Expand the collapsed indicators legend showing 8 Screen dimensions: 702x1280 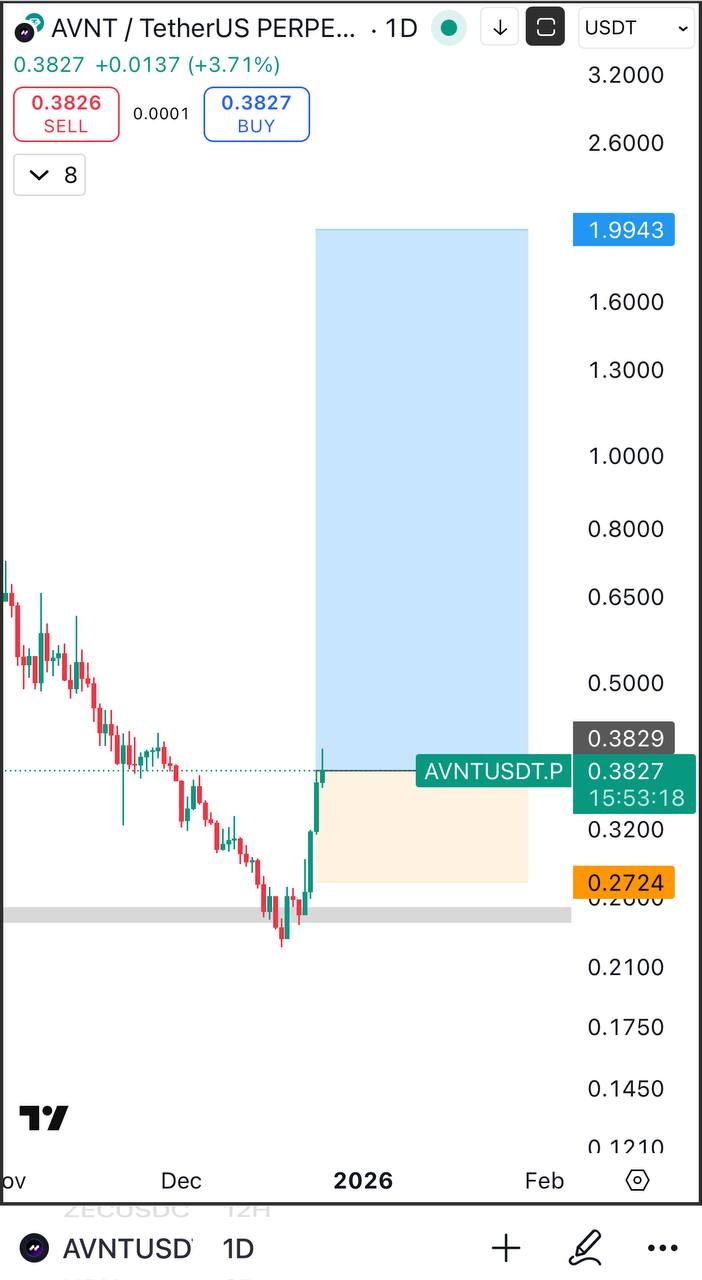click(50, 175)
